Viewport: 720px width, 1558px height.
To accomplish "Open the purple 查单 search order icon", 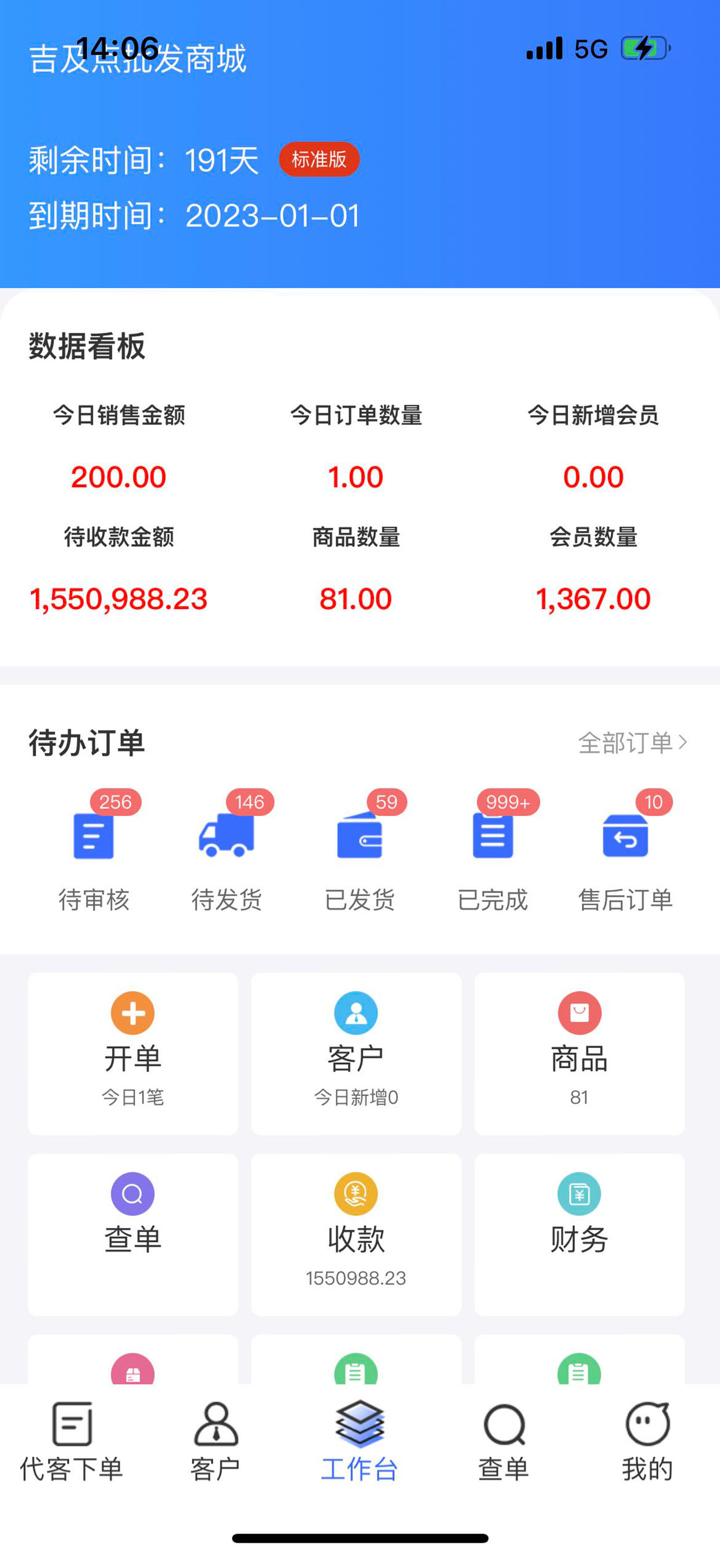I will (132, 1193).
